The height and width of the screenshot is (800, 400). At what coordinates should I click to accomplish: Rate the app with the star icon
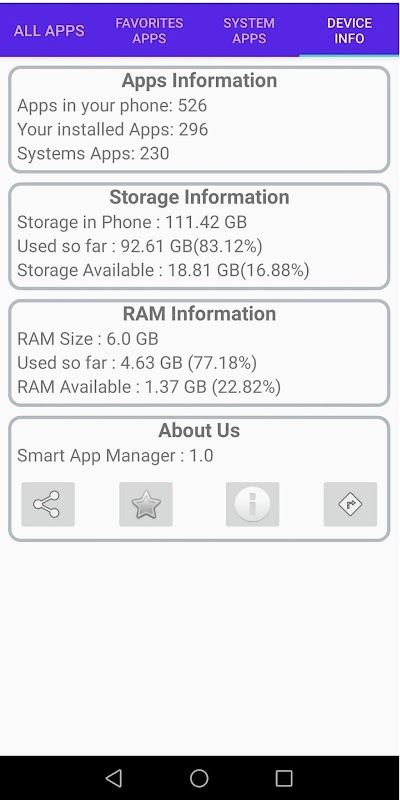point(146,504)
